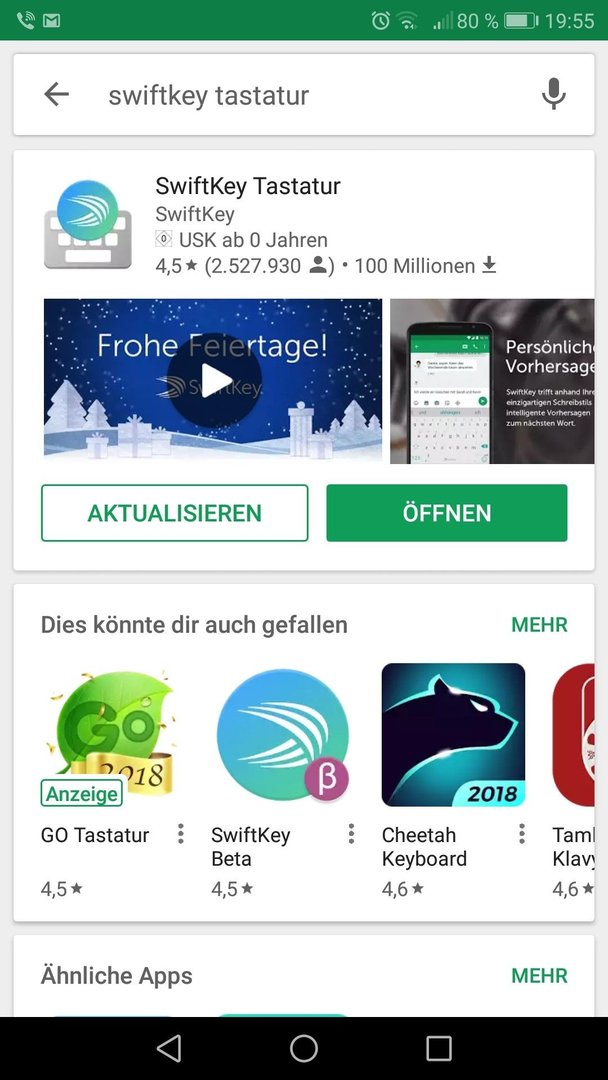Show MEHR for Ähnliche Apps

[539, 976]
